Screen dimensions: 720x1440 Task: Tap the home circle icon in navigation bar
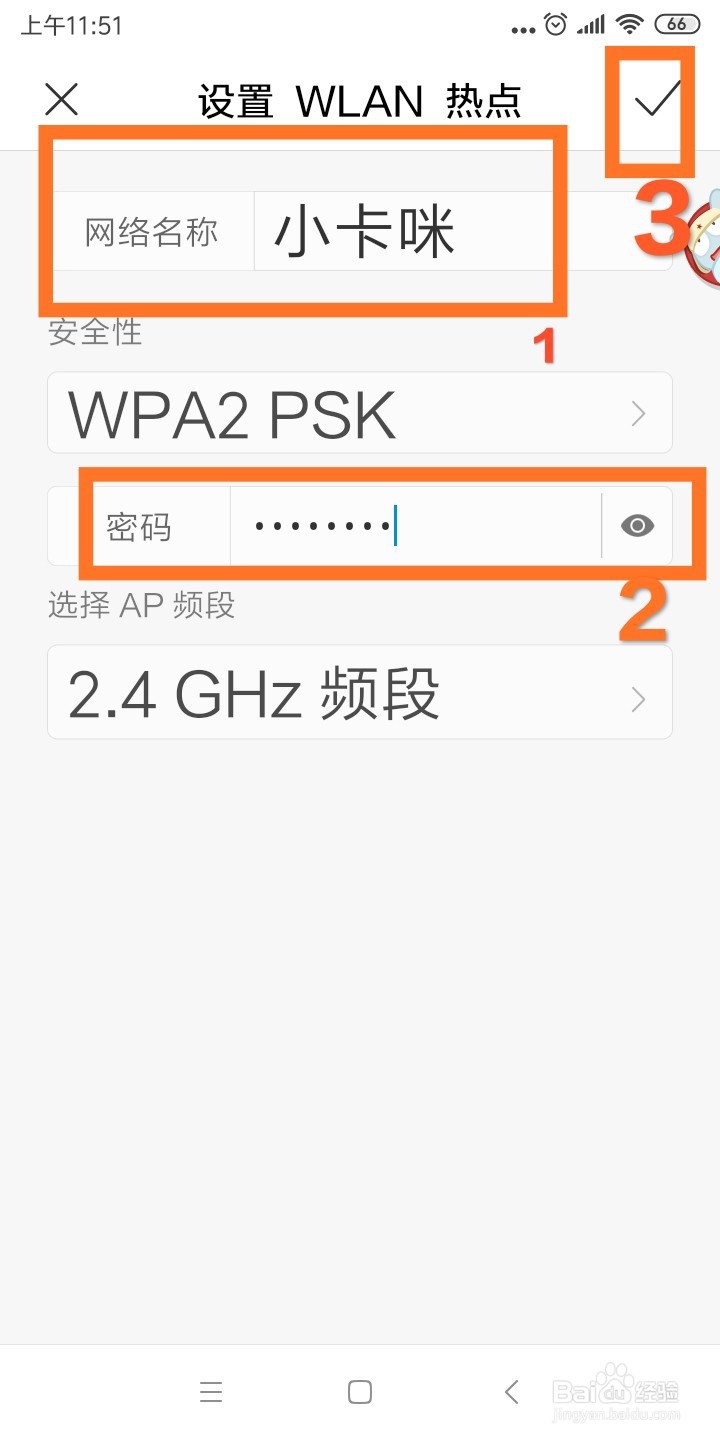coord(359,1391)
